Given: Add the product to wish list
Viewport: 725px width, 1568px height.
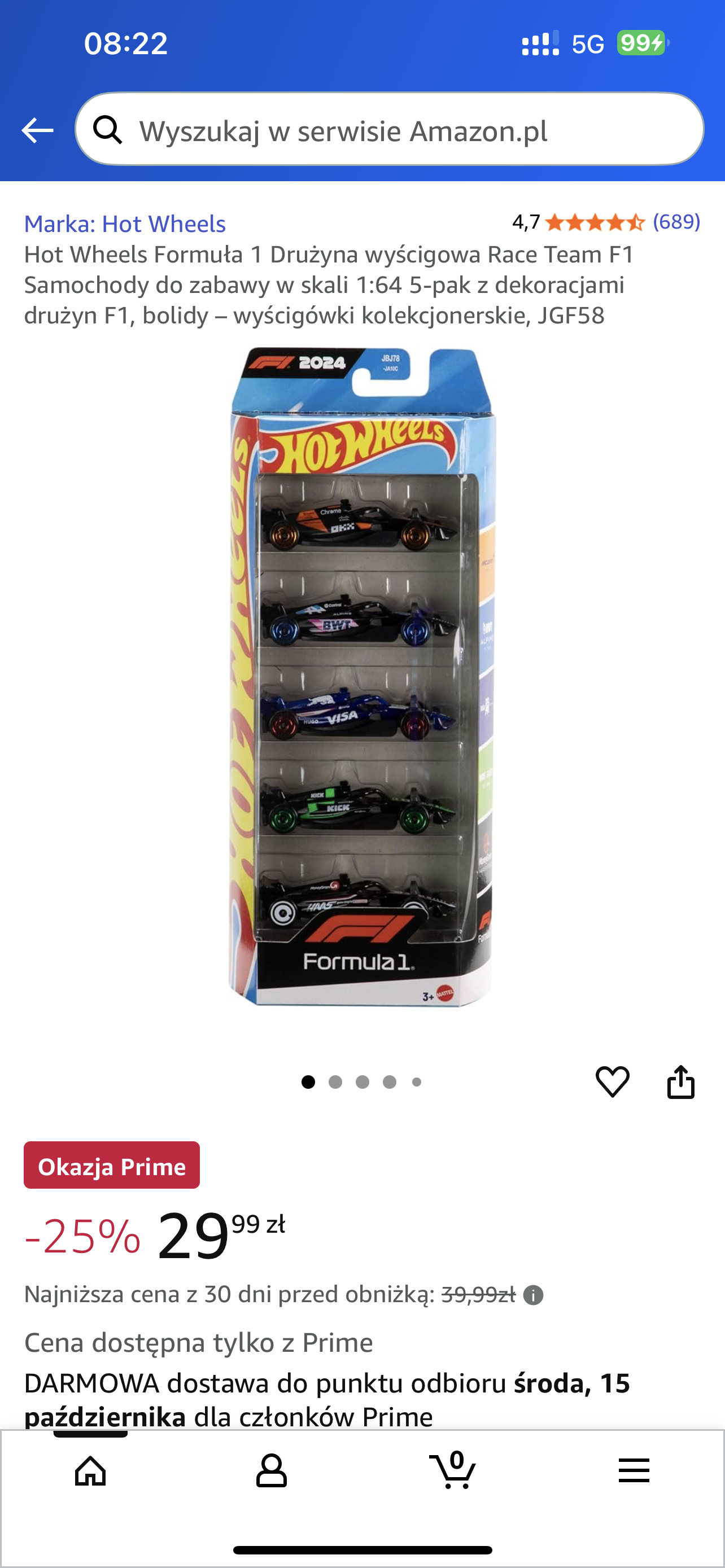Looking at the screenshot, I should tap(612, 1081).
